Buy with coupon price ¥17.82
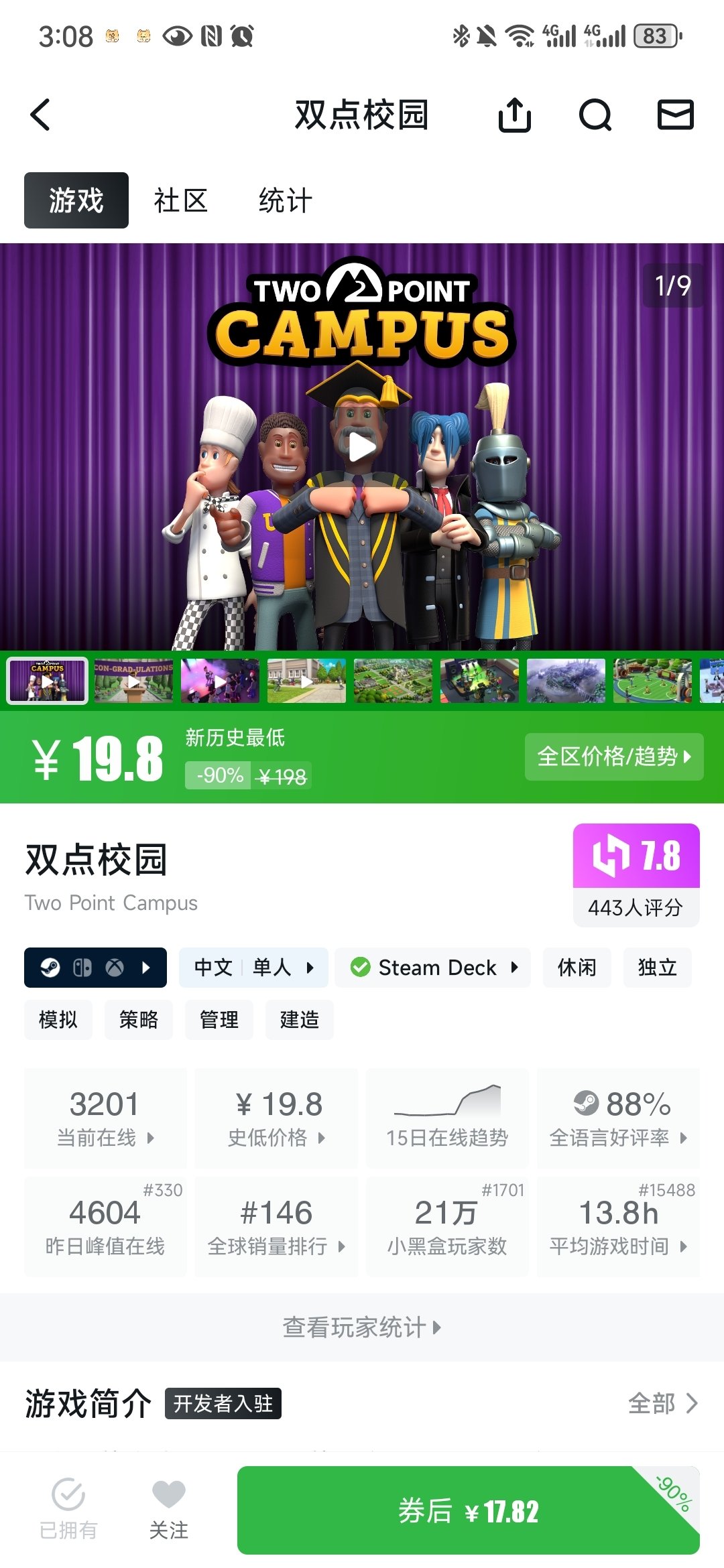724x1568 pixels. point(468,1510)
